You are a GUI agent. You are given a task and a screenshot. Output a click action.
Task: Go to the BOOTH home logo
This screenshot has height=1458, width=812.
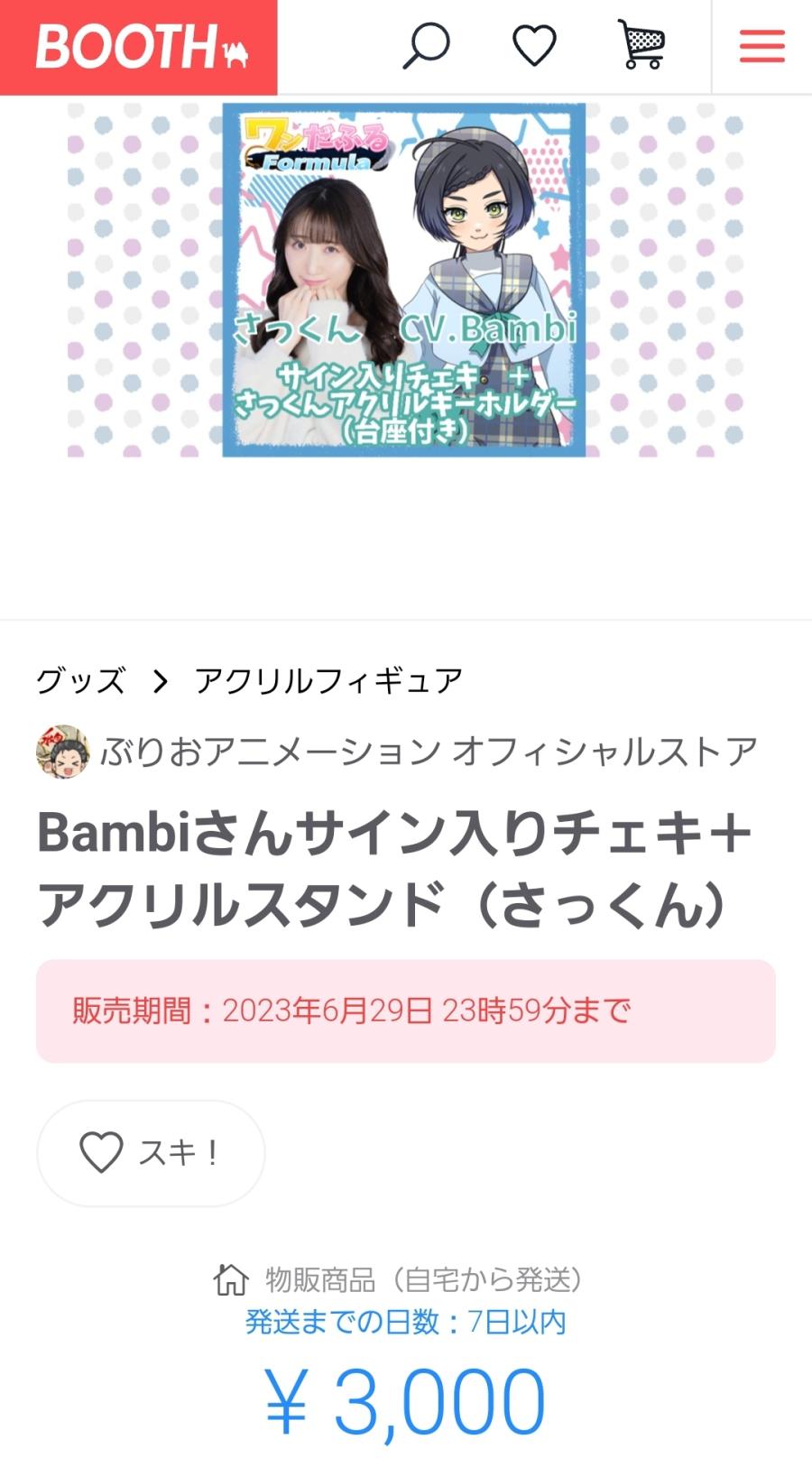coord(139,47)
